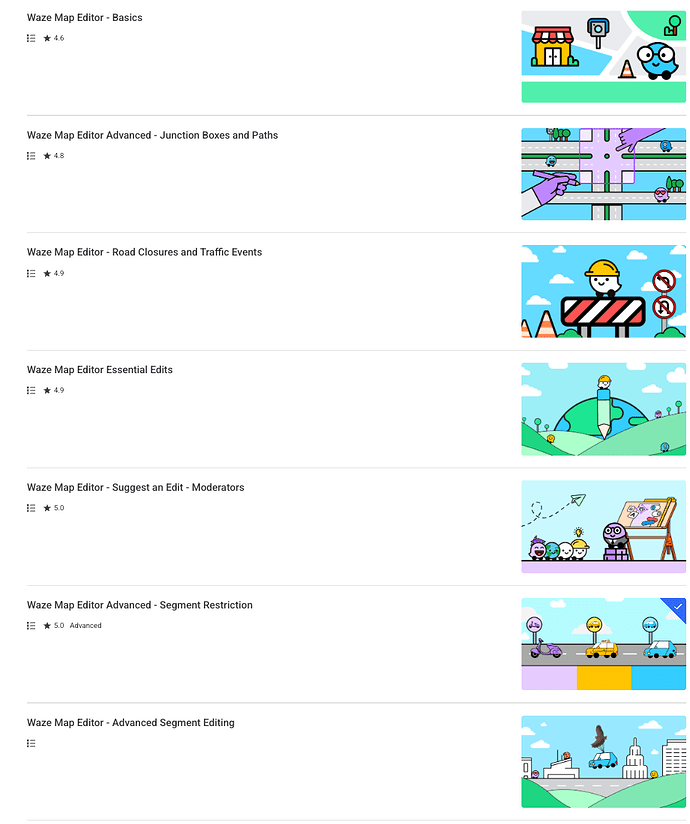This screenshot has width=690, height=824.
Task: Open the Suggest an Edit - Moderators course
Action: (135, 488)
